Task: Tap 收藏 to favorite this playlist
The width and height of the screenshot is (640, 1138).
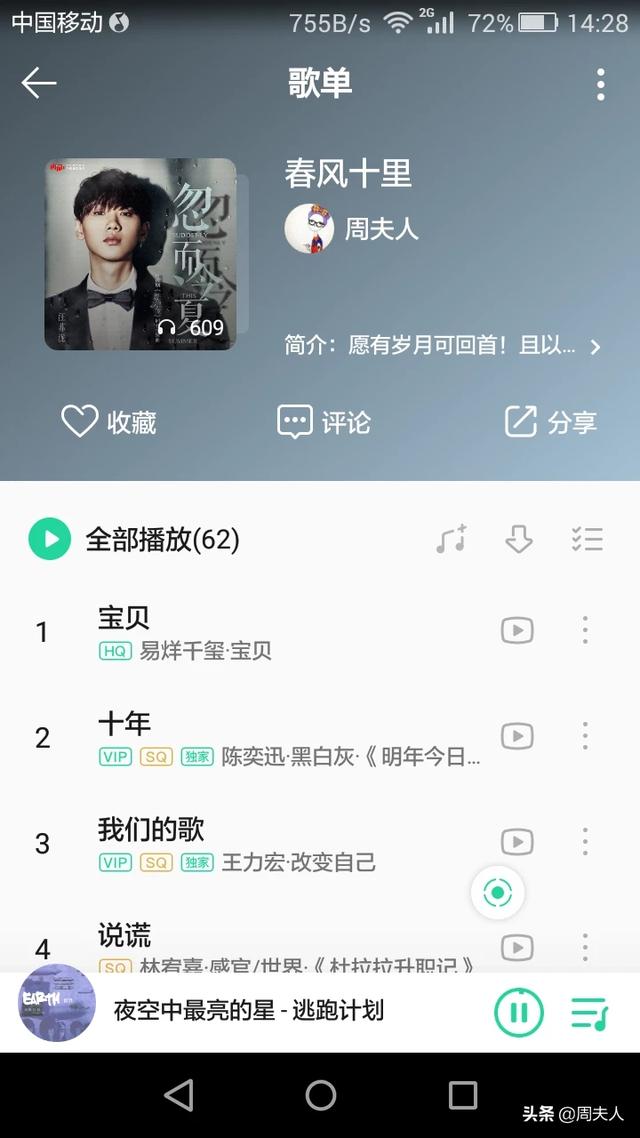Action: (x=108, y=422)
